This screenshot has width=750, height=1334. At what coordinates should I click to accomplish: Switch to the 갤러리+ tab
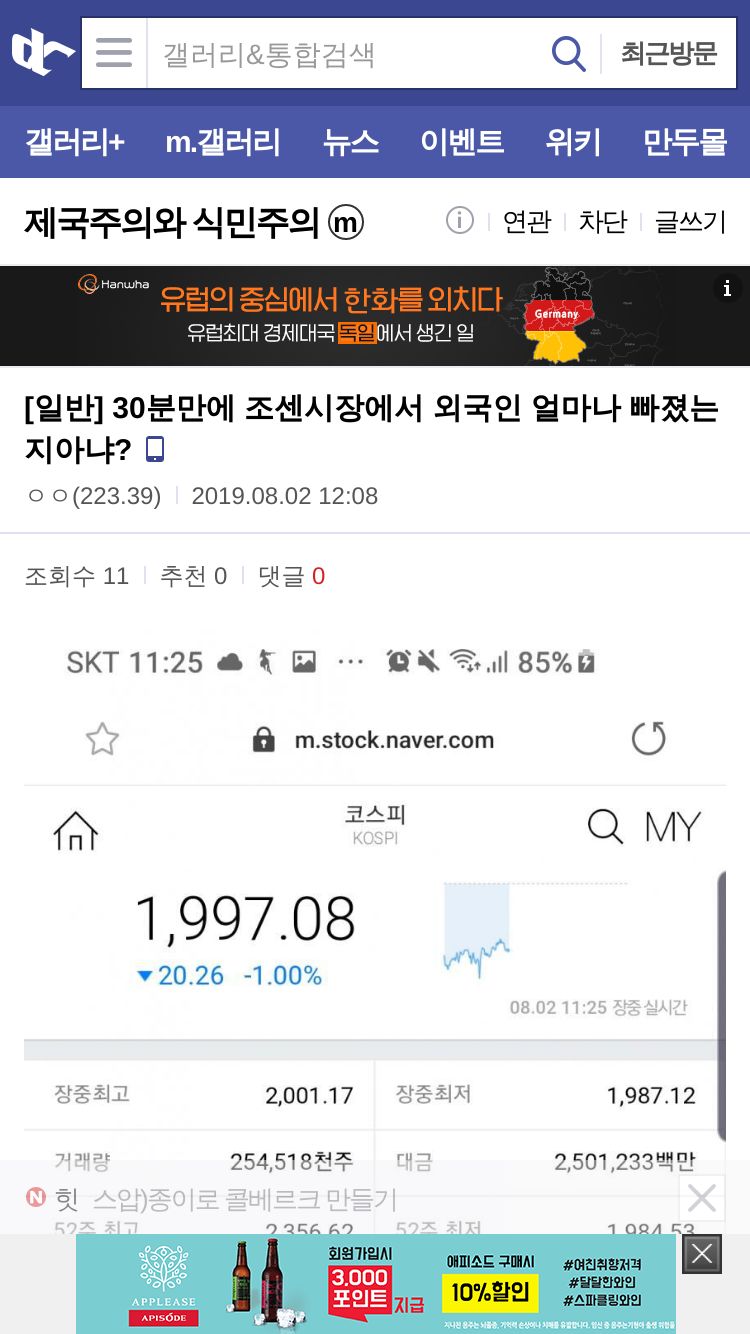pos(75,142)
